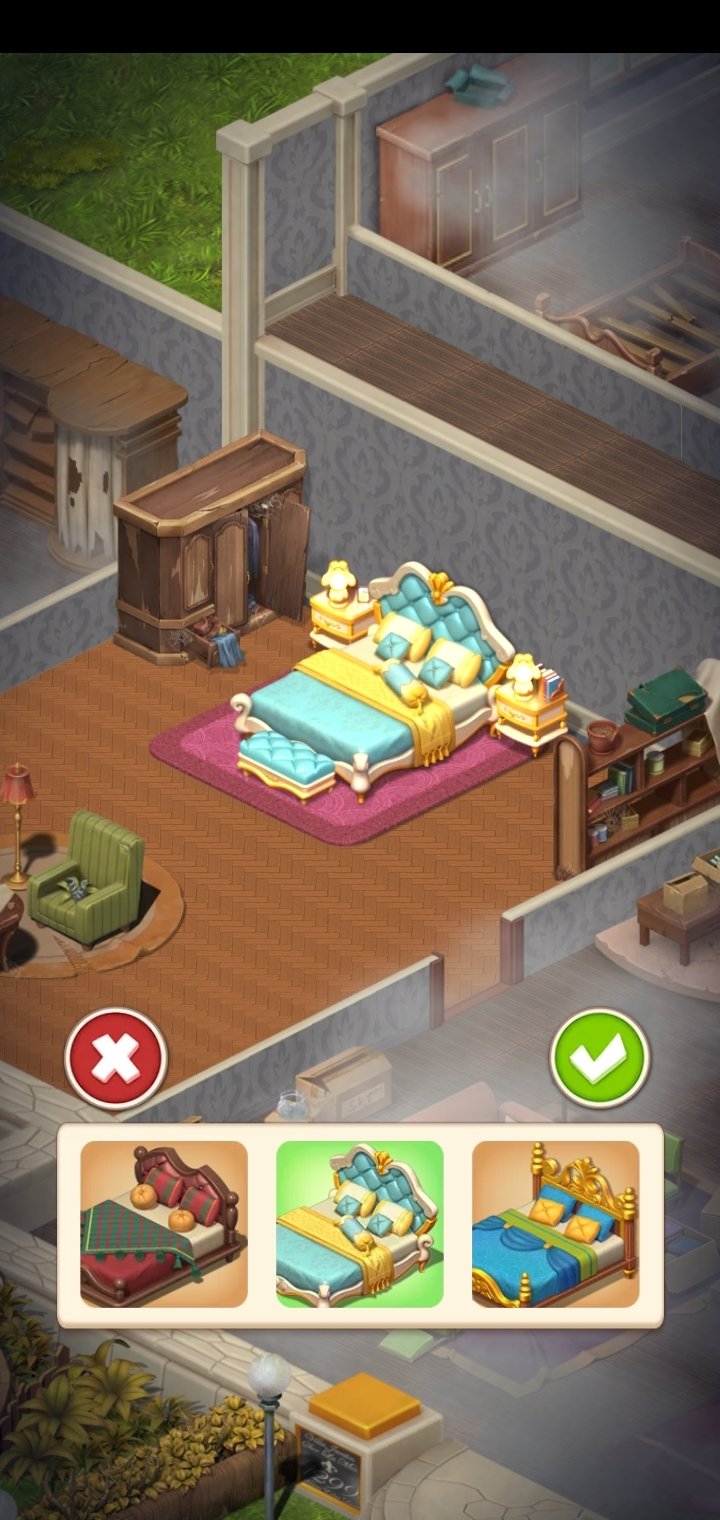Cancel the bed selection with red X
Image resolution: width=720 pixels, height=1520 pixels.
(116, 1058)
